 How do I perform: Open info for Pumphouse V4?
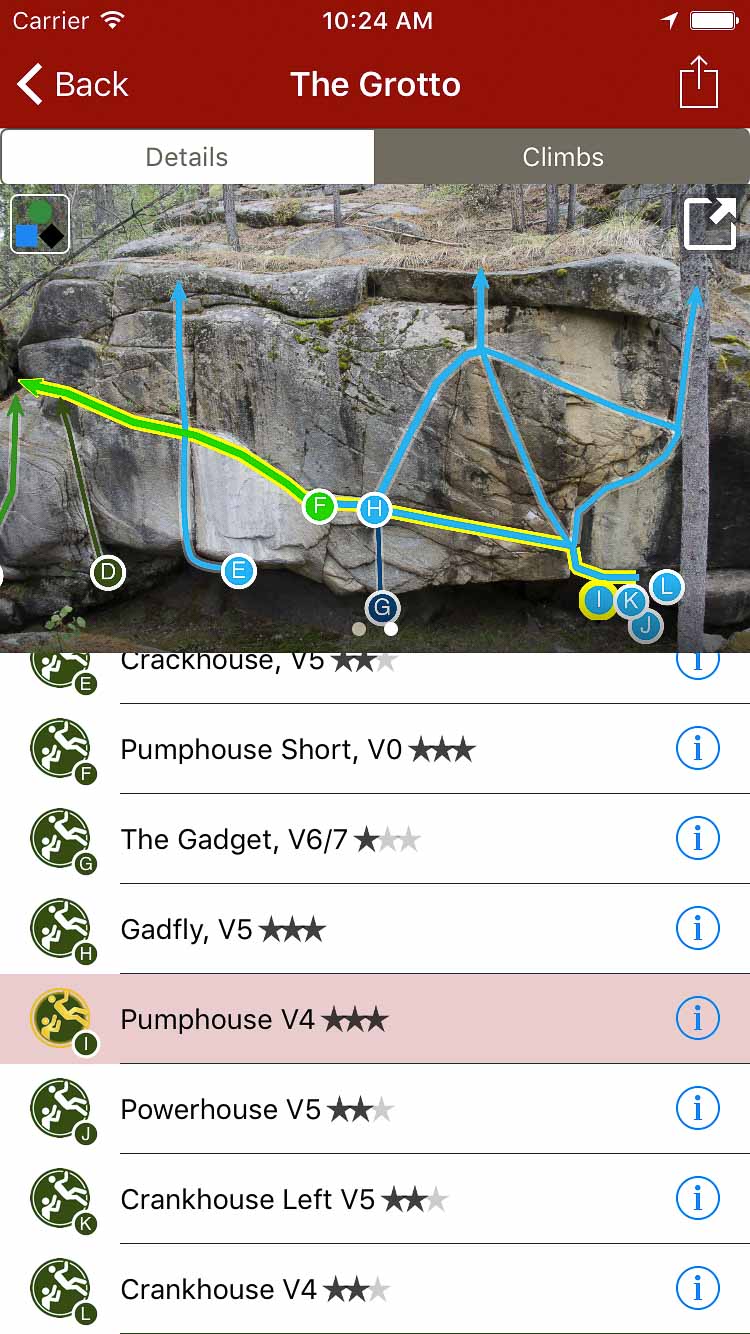(x=697, y=1019)
